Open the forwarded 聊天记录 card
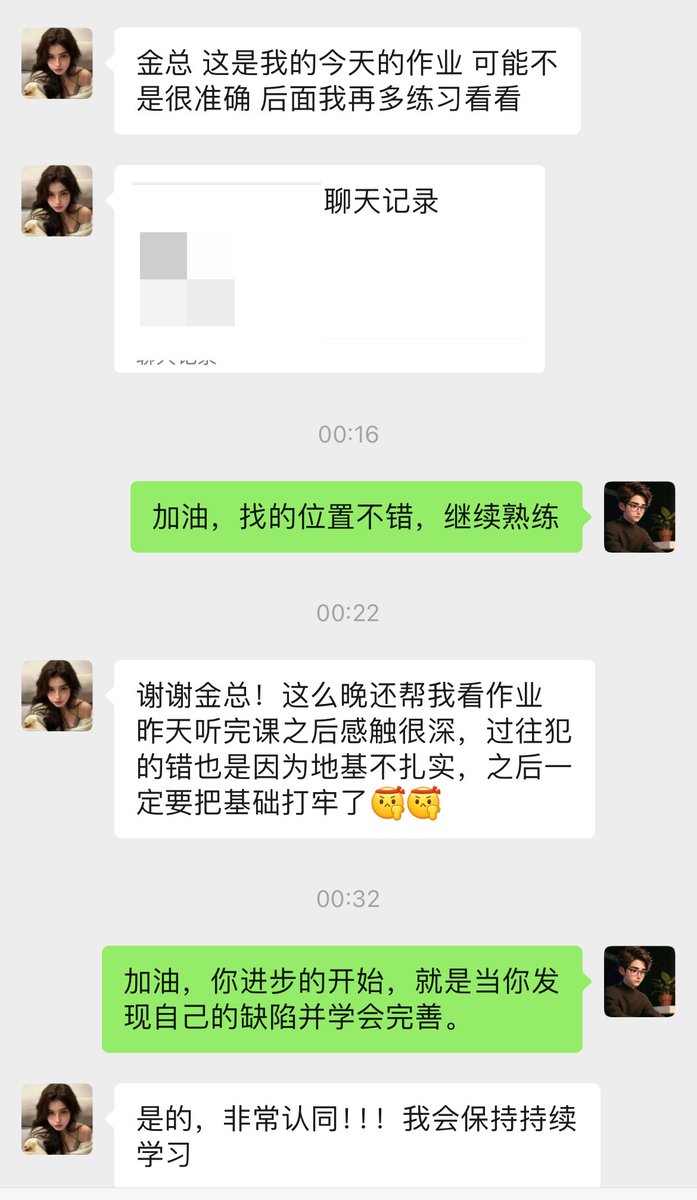Screen dimensions: 697x1200 click(329, 268)
